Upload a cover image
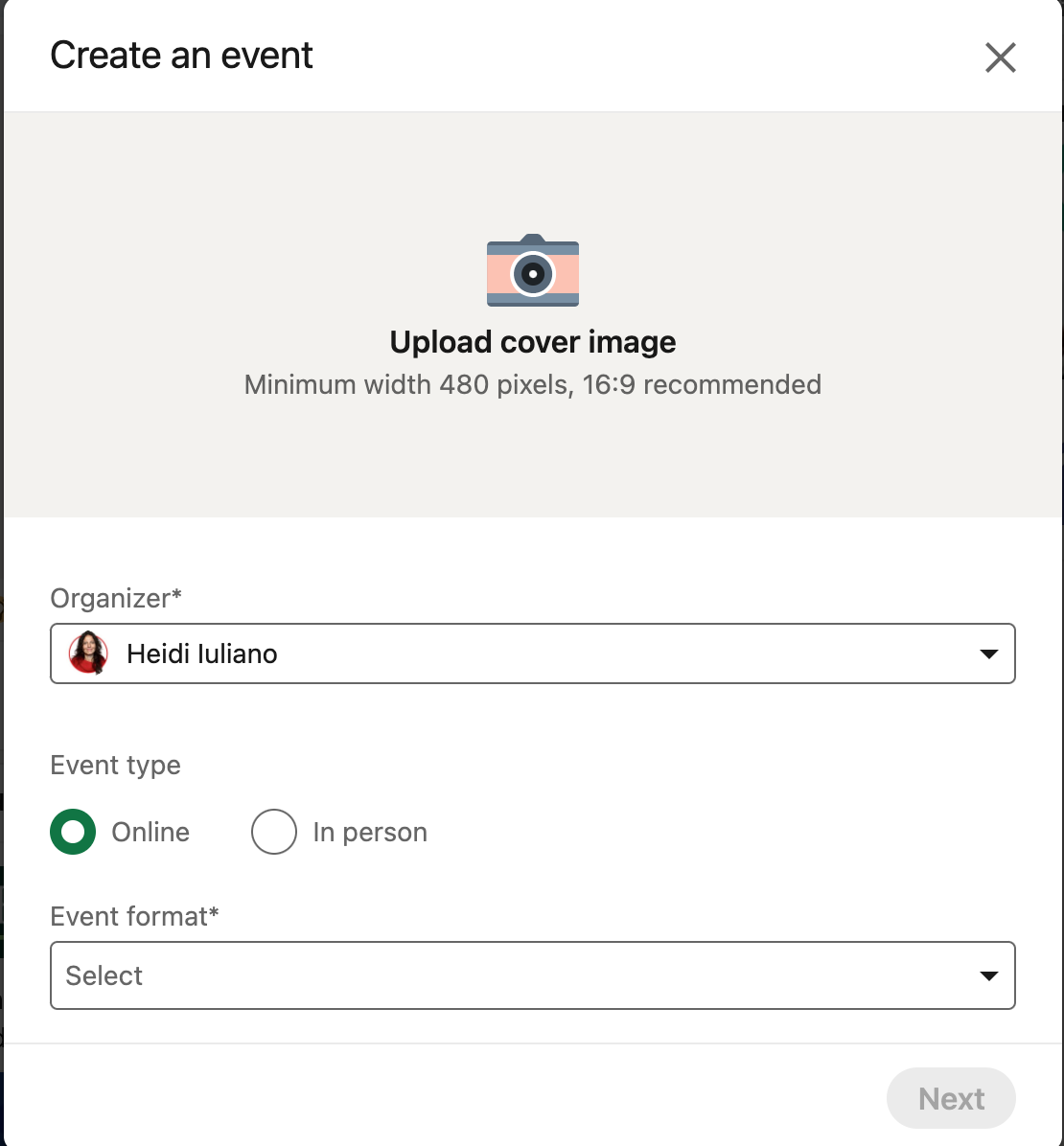1064x1146 pixels. [x=532, y=314]
